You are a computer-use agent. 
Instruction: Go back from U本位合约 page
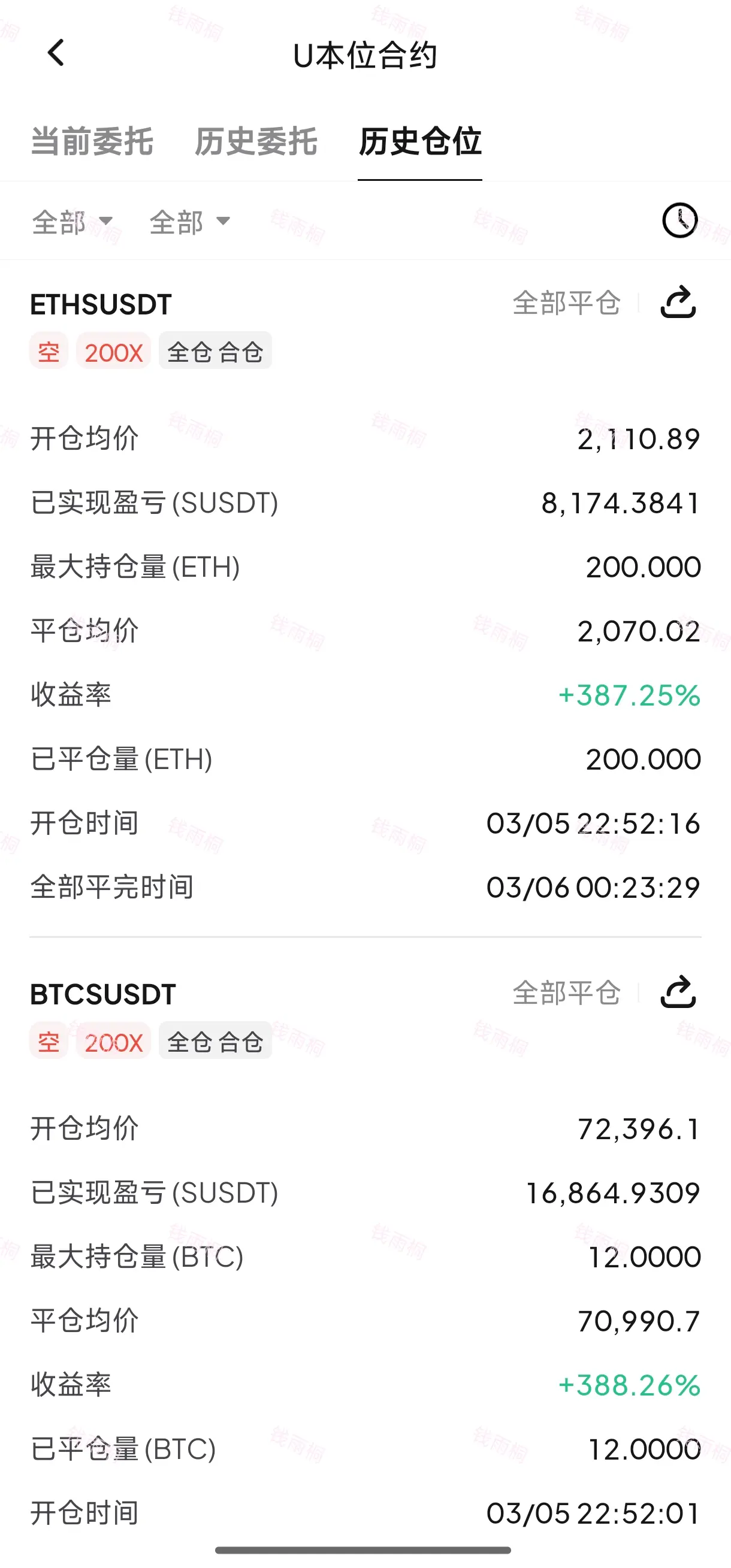[x=56, y=53]
